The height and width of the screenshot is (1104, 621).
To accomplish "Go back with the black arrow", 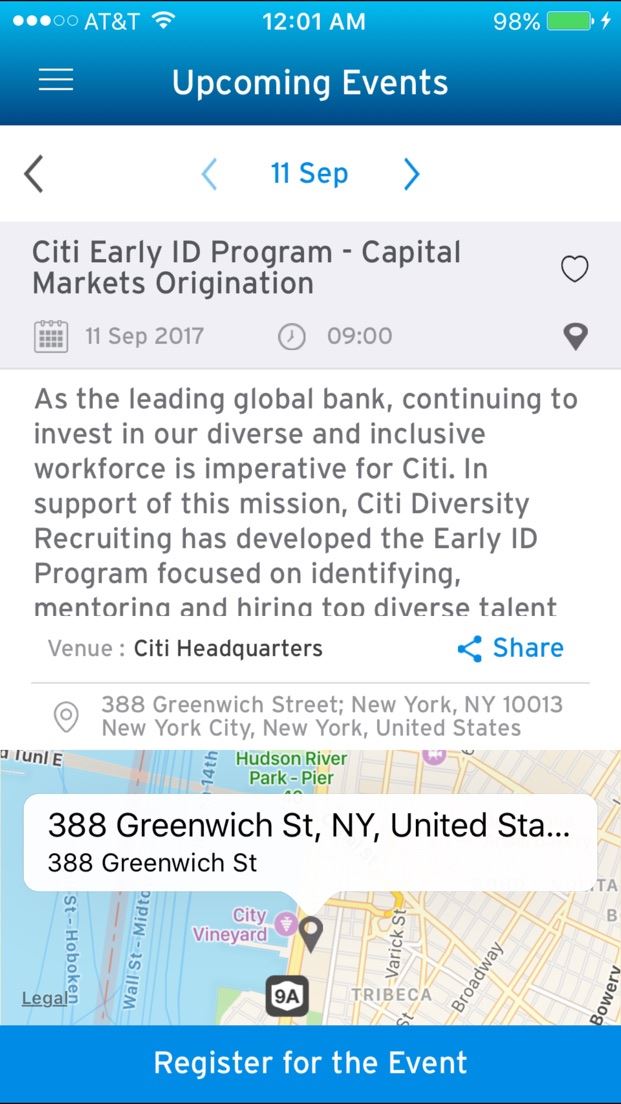I will click(34, 174).
